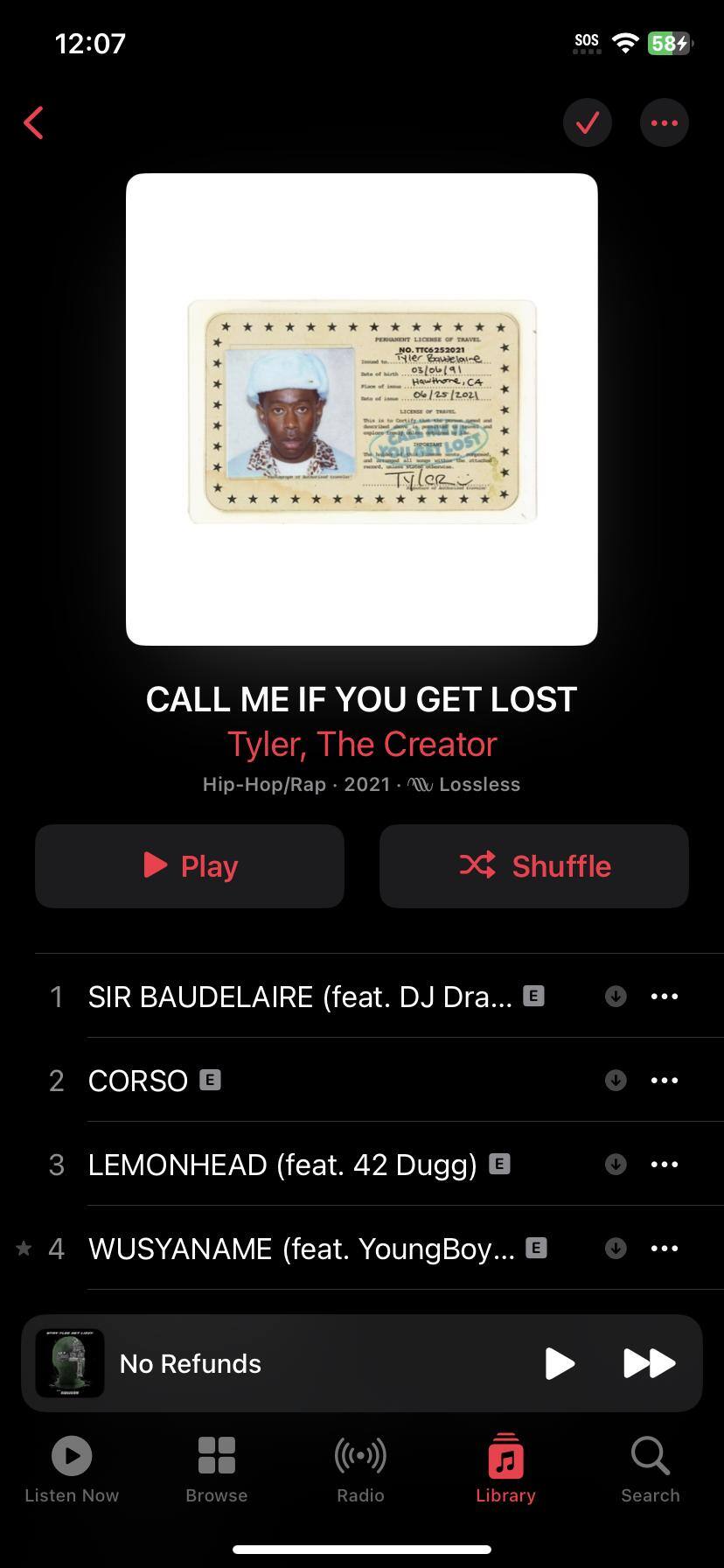
Task: Go back using the red arrow
Action: click(x=34, y=122)
